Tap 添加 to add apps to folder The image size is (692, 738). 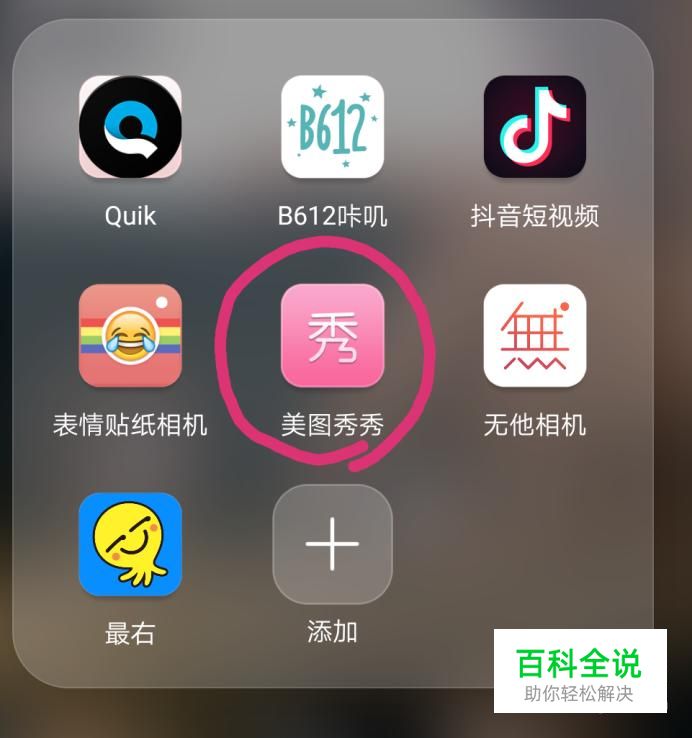(x=332, y=545)
